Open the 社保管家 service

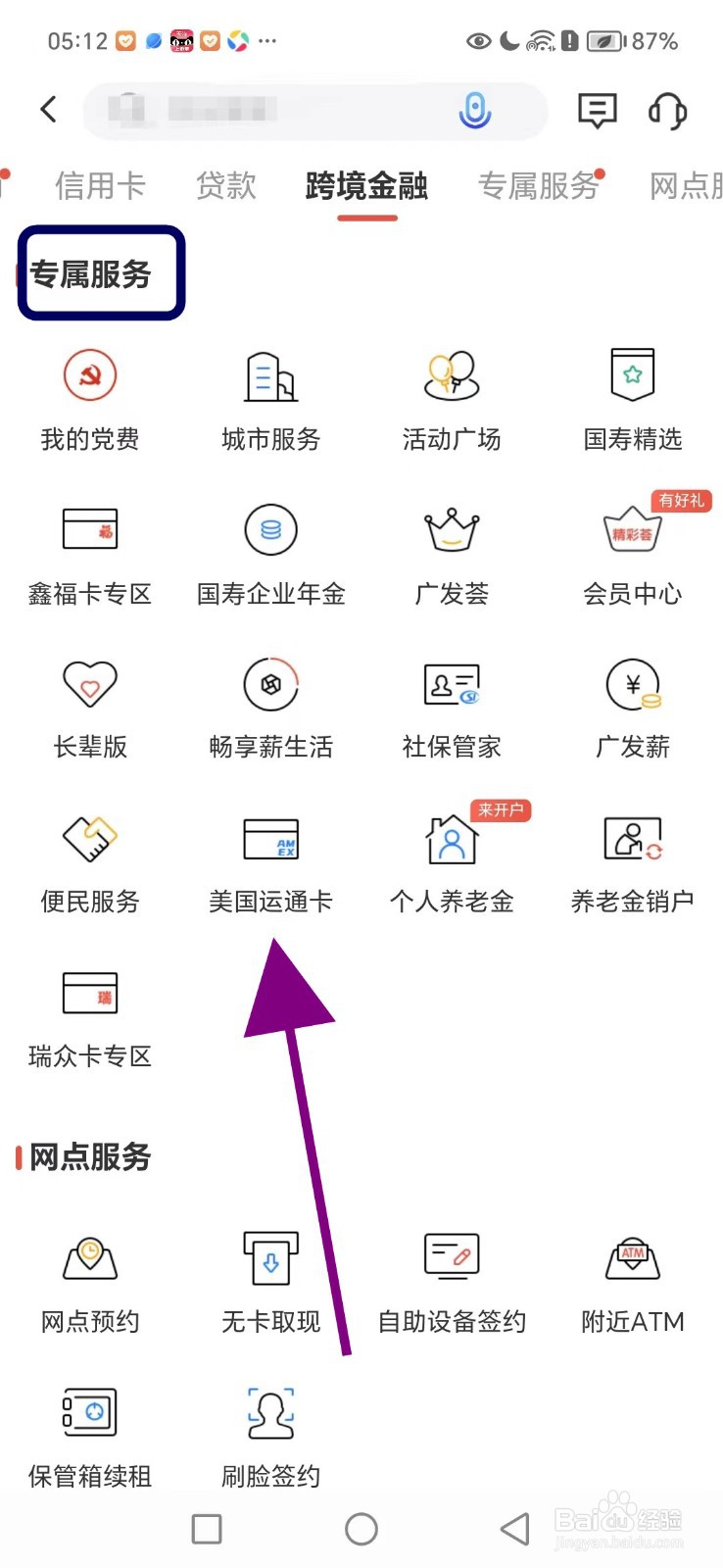(451, 710)
